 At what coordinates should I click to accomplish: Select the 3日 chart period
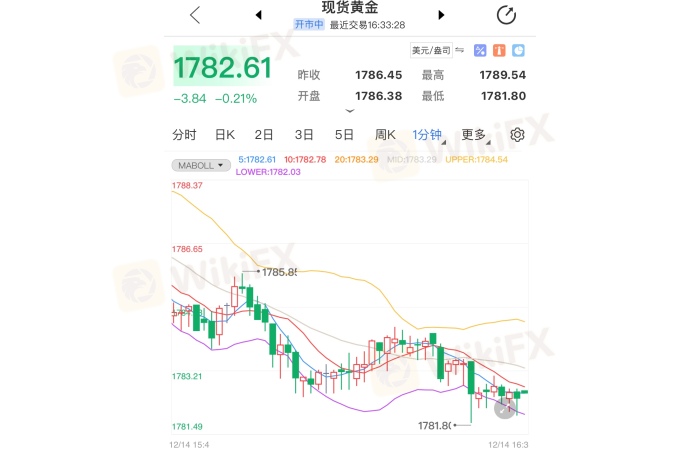(x=304, y=135)
